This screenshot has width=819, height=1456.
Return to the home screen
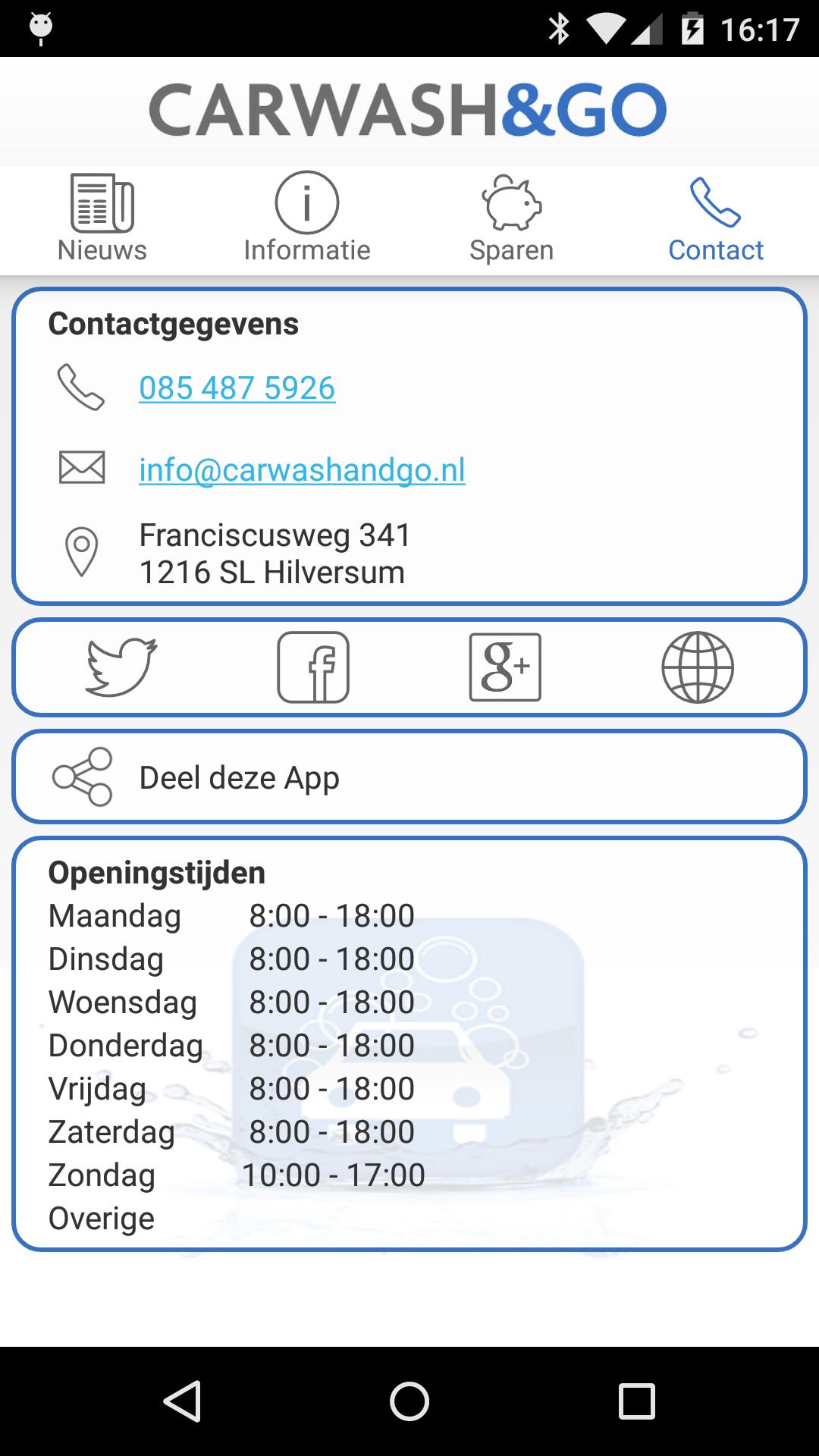click(x=409, y=1401)
